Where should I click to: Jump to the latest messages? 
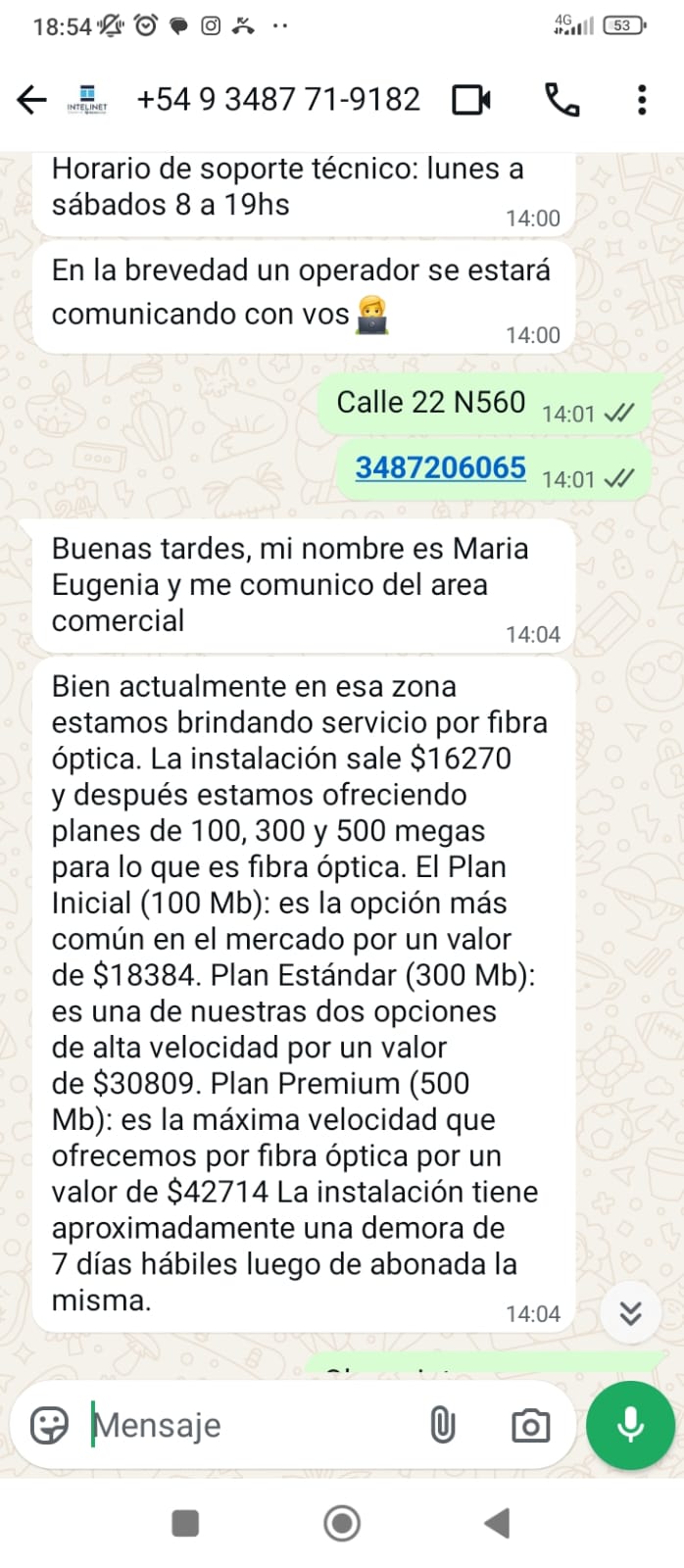point(630,1313)
